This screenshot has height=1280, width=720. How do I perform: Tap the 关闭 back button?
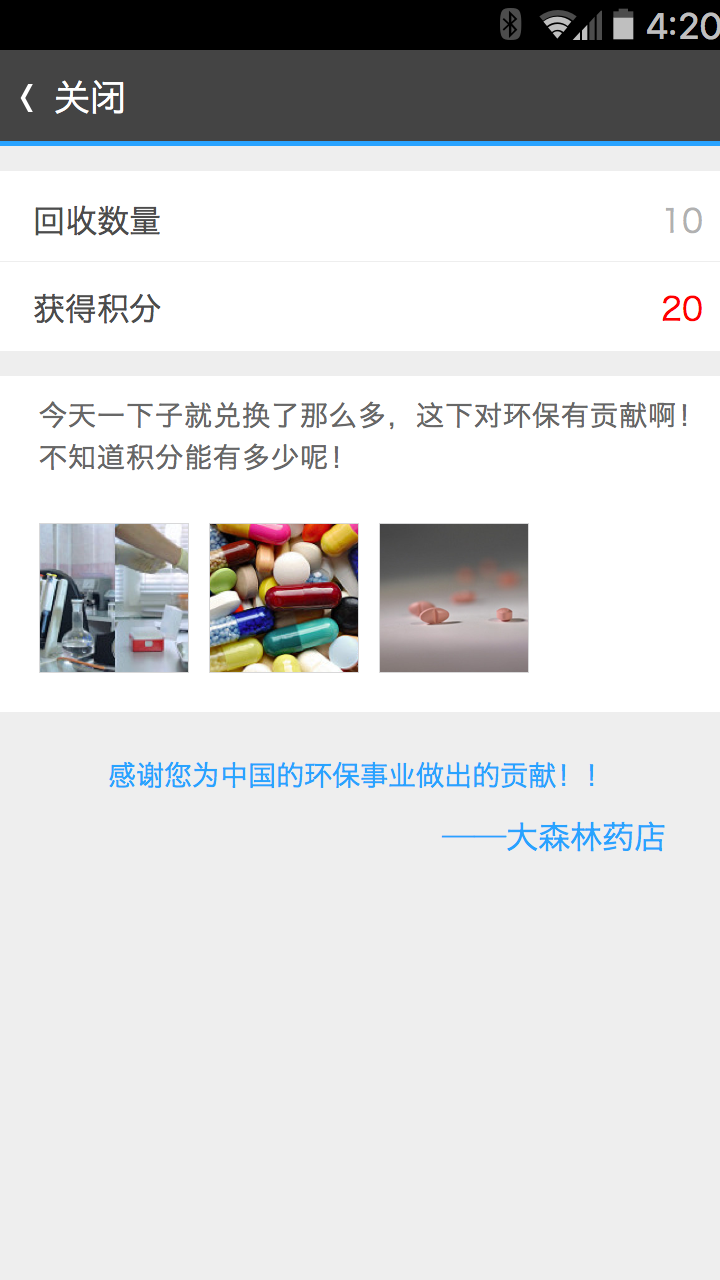(x=72, y=98)
